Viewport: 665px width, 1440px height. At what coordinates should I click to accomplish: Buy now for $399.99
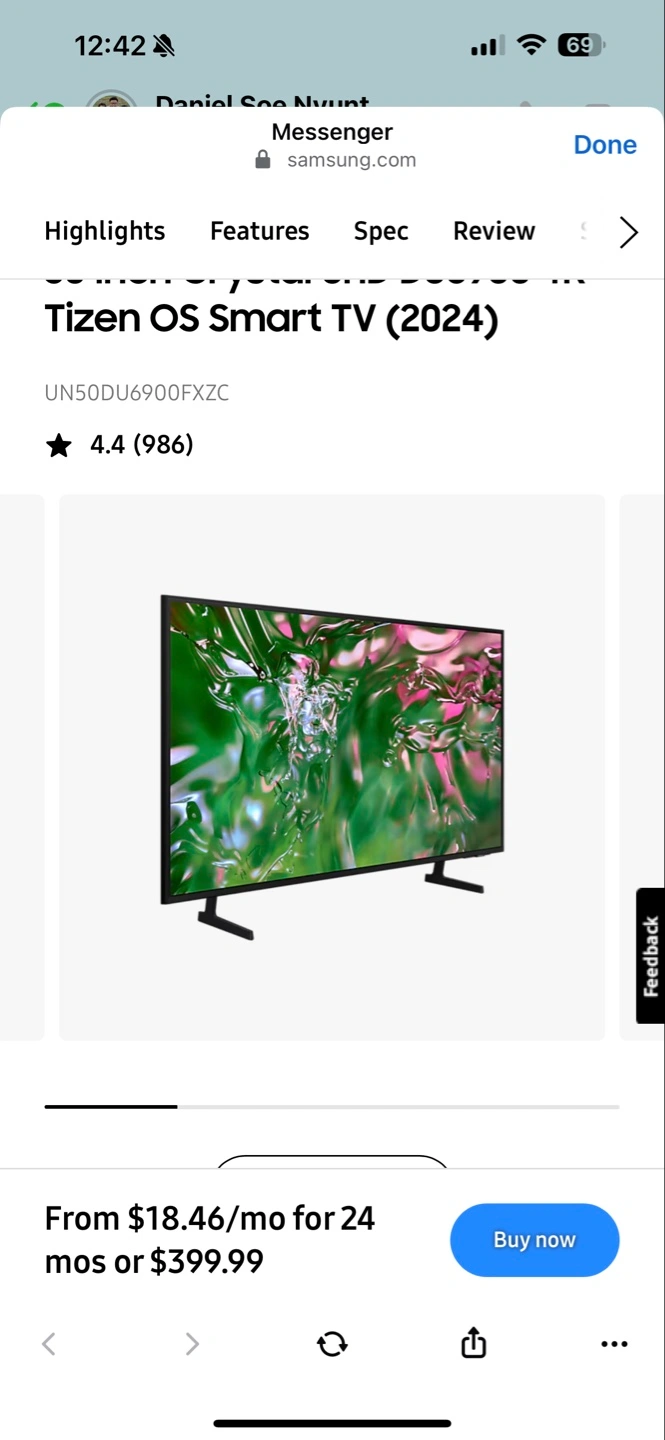coord(534,1240)
